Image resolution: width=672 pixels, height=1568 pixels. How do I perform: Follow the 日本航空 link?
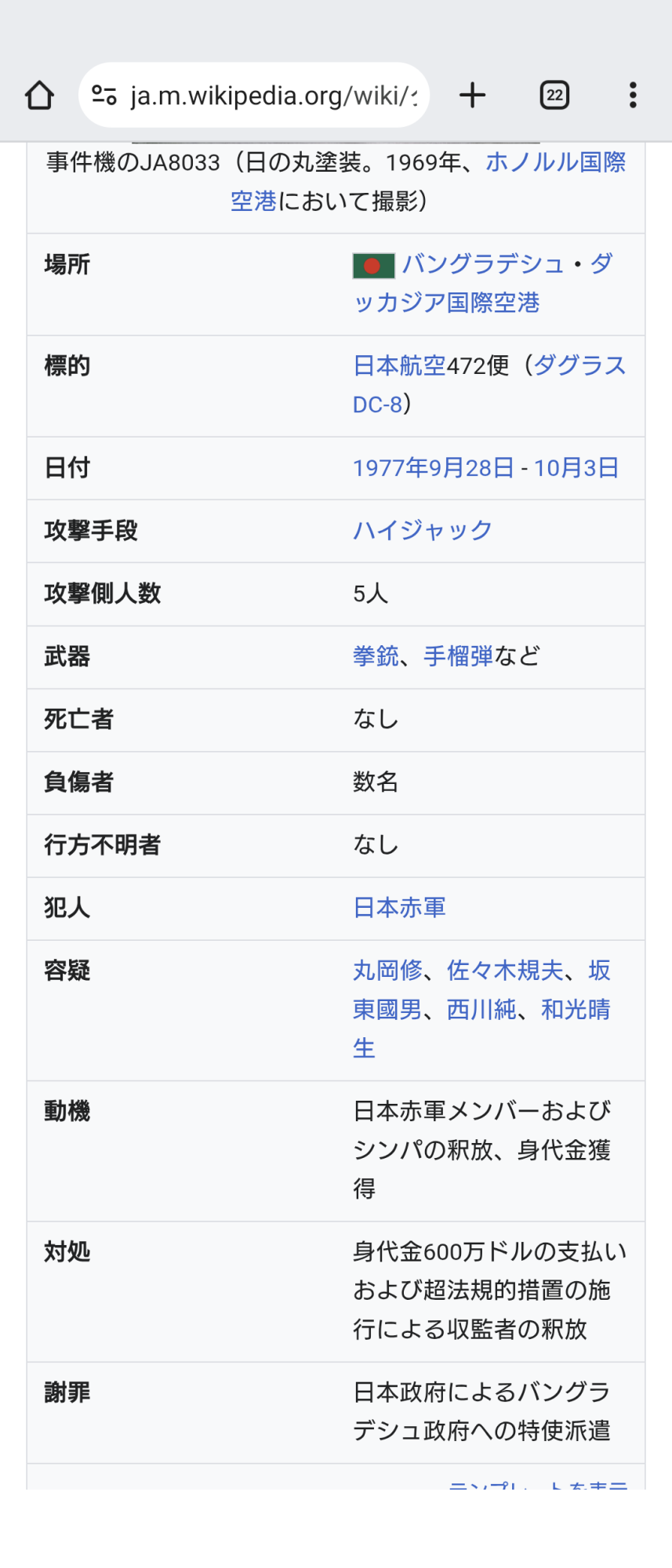click(399, 365)
